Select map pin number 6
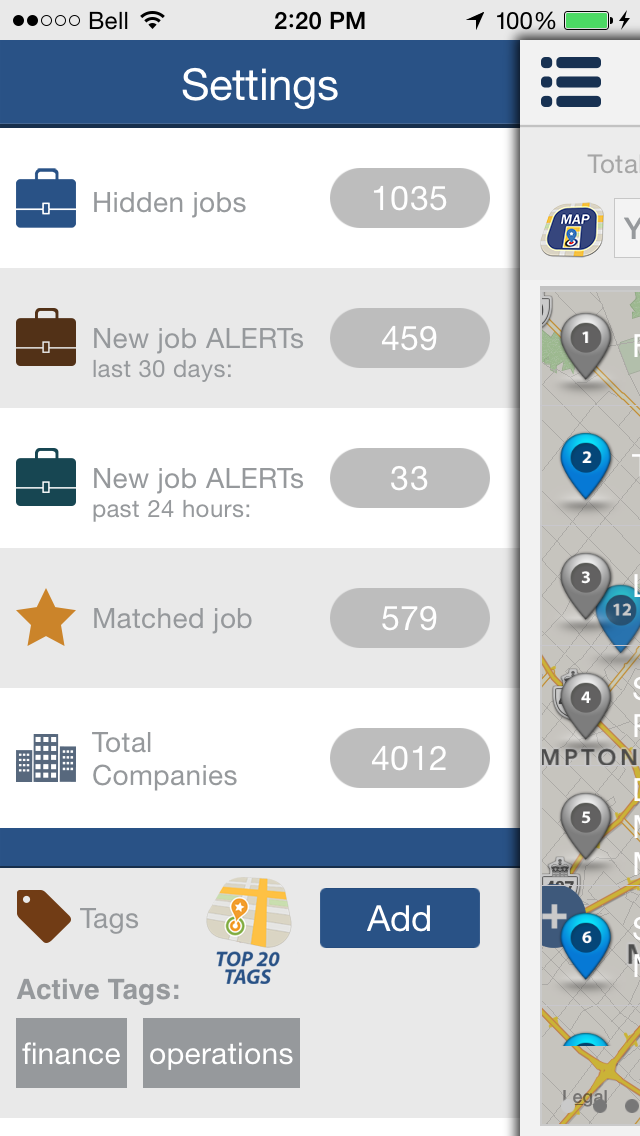640x1136 pixels. [586, 946]
